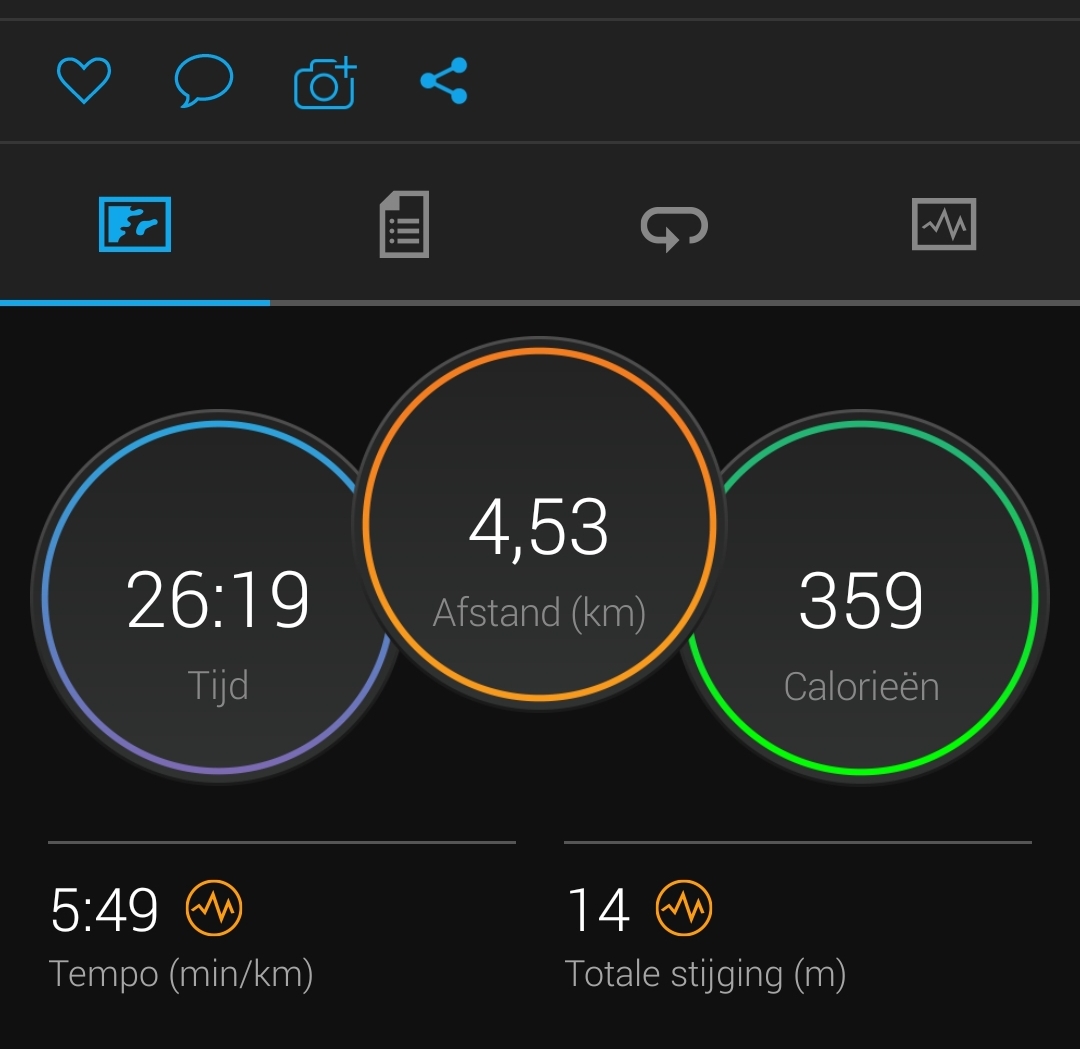1080x1049 pixels.
Task: Select the overview map tab
Action: click(x=135, y=224)
